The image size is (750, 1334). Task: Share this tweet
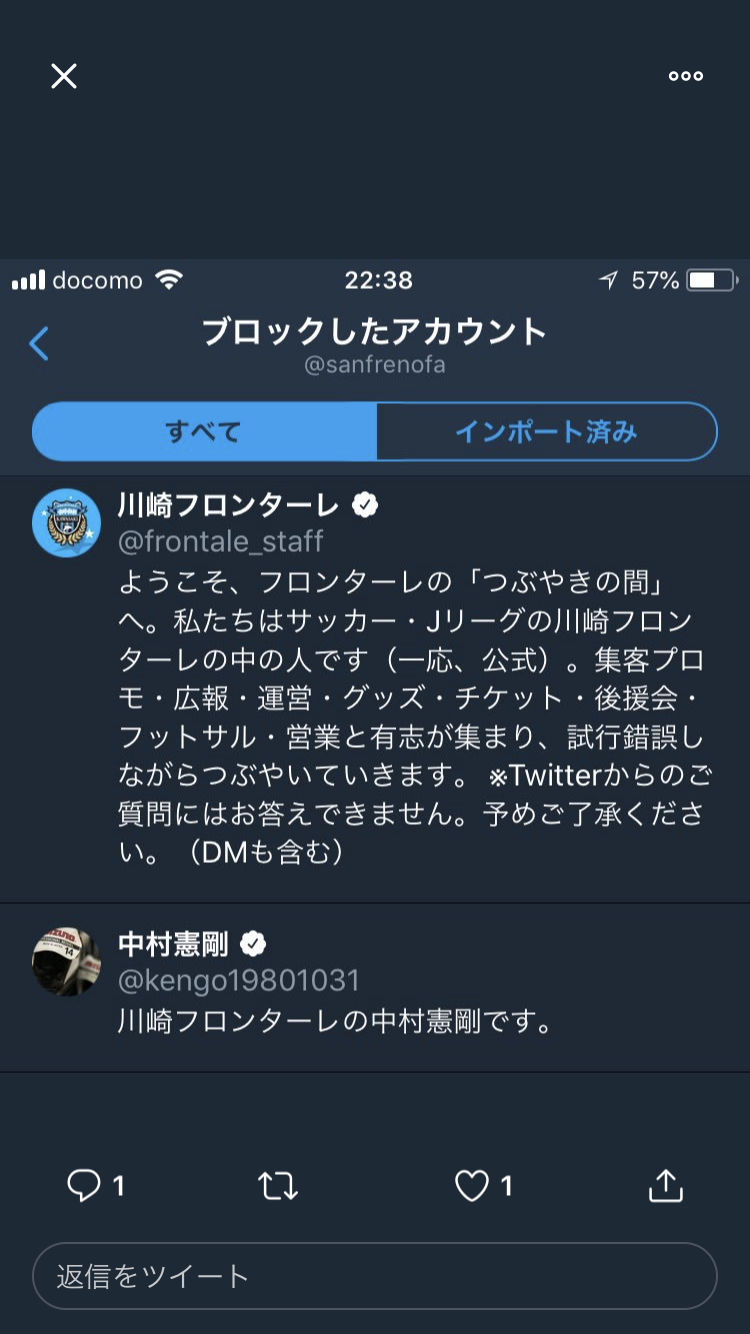665,1186
